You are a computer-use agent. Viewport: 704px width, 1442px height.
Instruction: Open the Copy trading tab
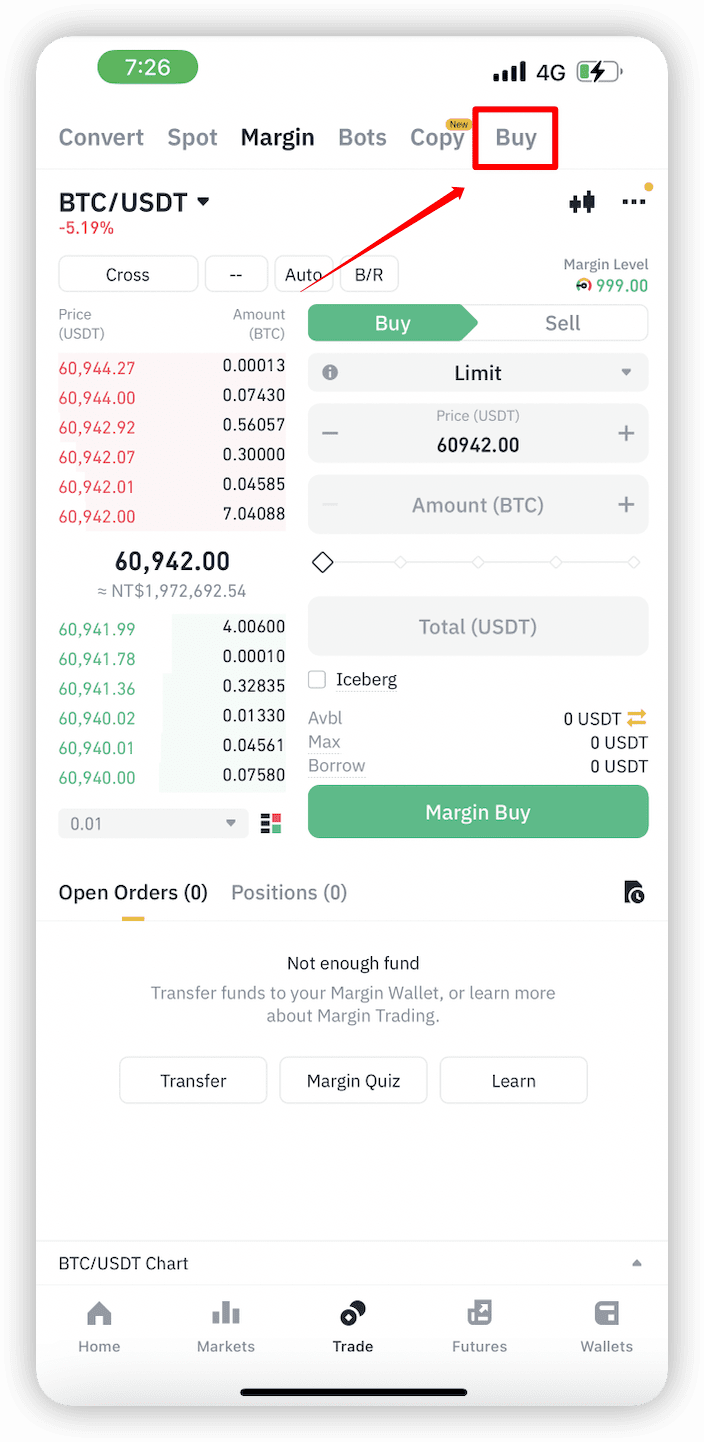(437, 138)
